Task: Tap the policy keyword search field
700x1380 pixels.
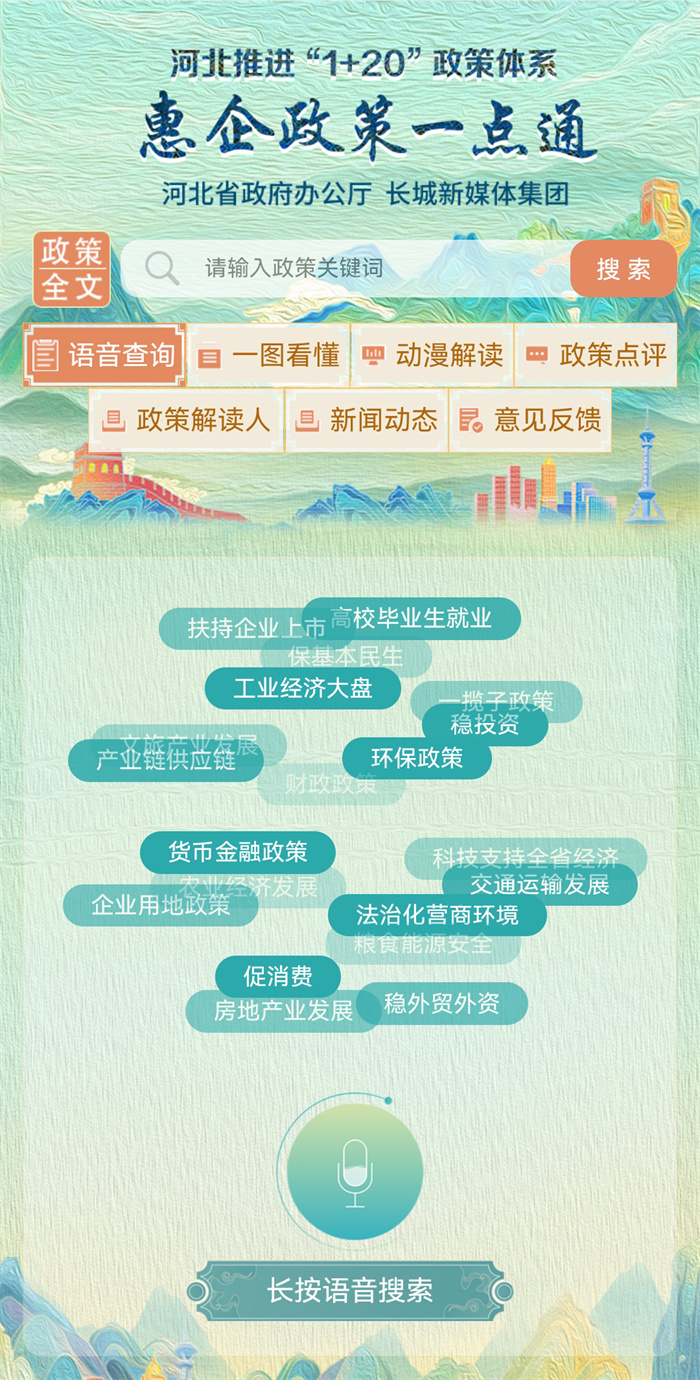Action: tap(345, 268)
